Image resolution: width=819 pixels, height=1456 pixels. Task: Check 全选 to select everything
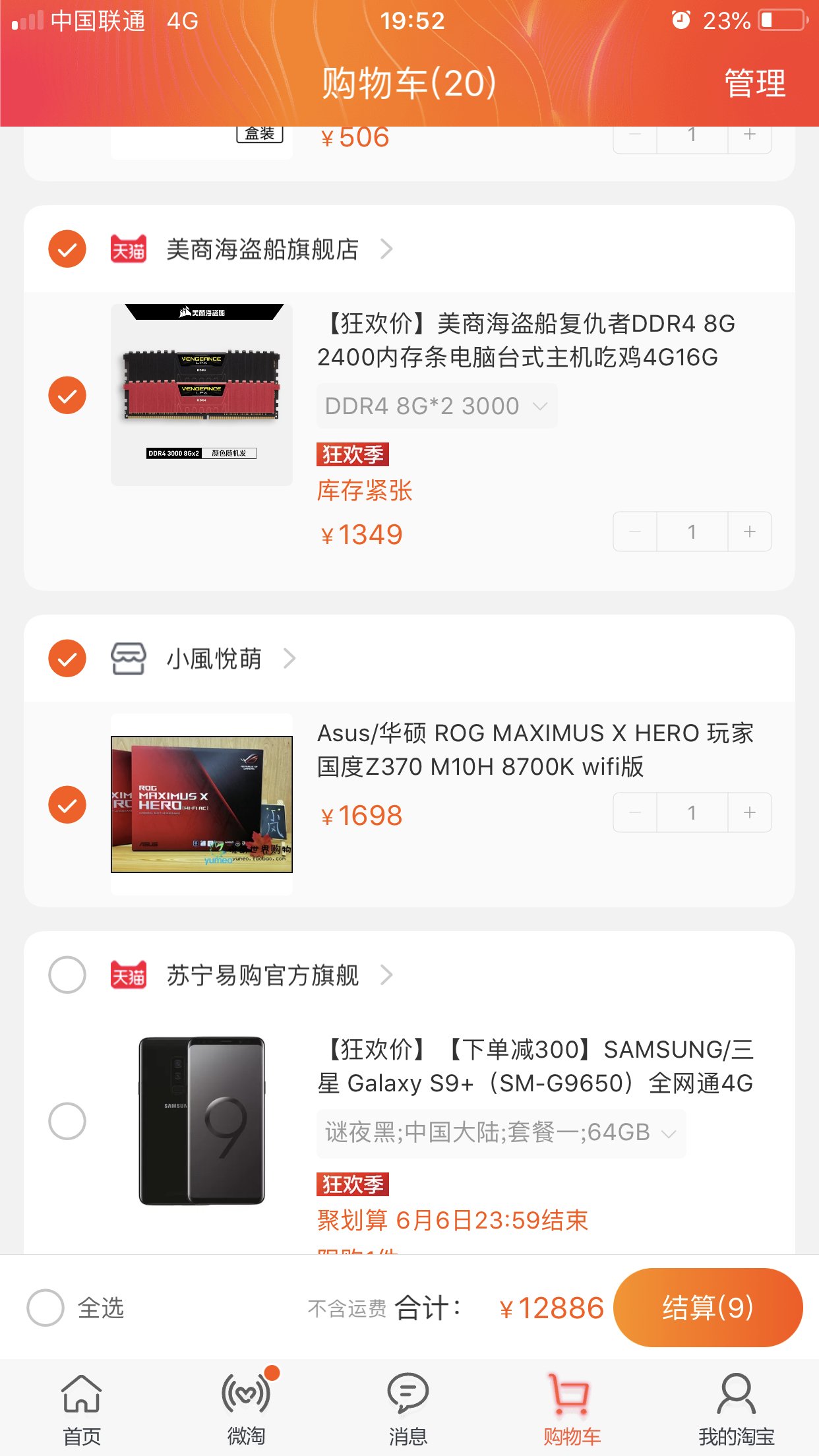pos(45,1308)
